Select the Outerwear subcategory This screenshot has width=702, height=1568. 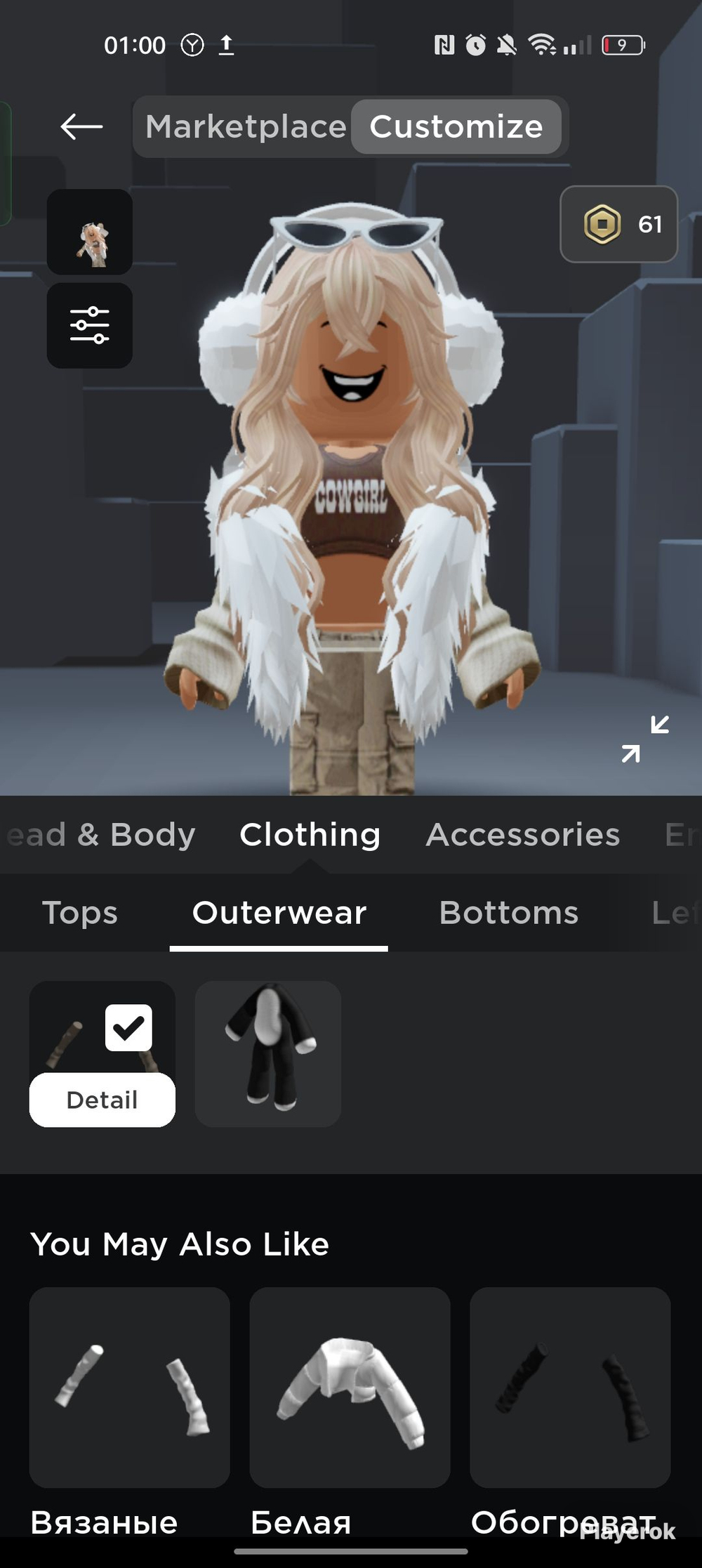click(279, 913)
